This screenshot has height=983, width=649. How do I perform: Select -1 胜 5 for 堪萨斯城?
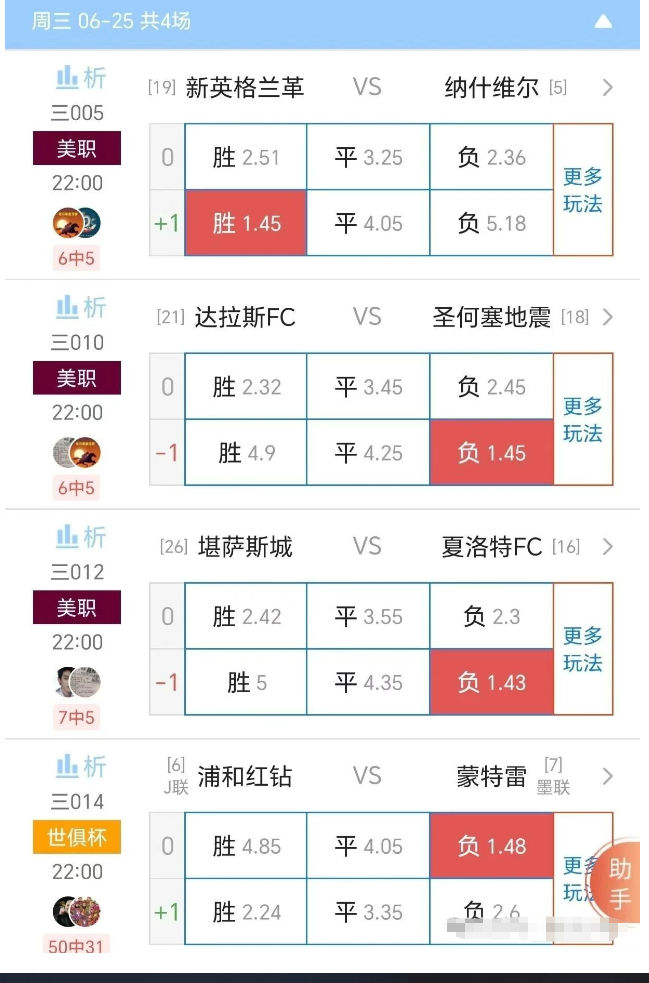pos(245,682)
